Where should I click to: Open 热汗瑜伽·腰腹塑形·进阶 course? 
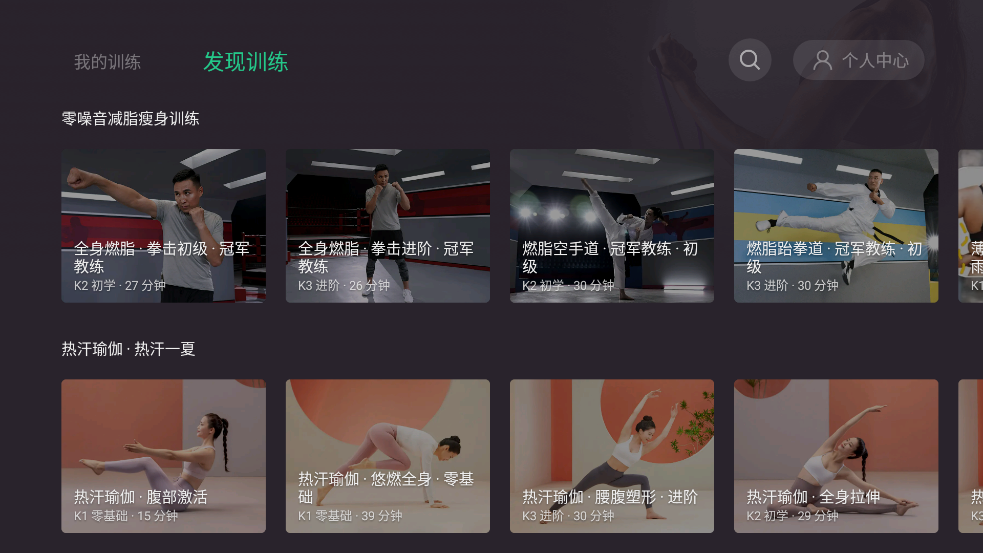[611, 456]
